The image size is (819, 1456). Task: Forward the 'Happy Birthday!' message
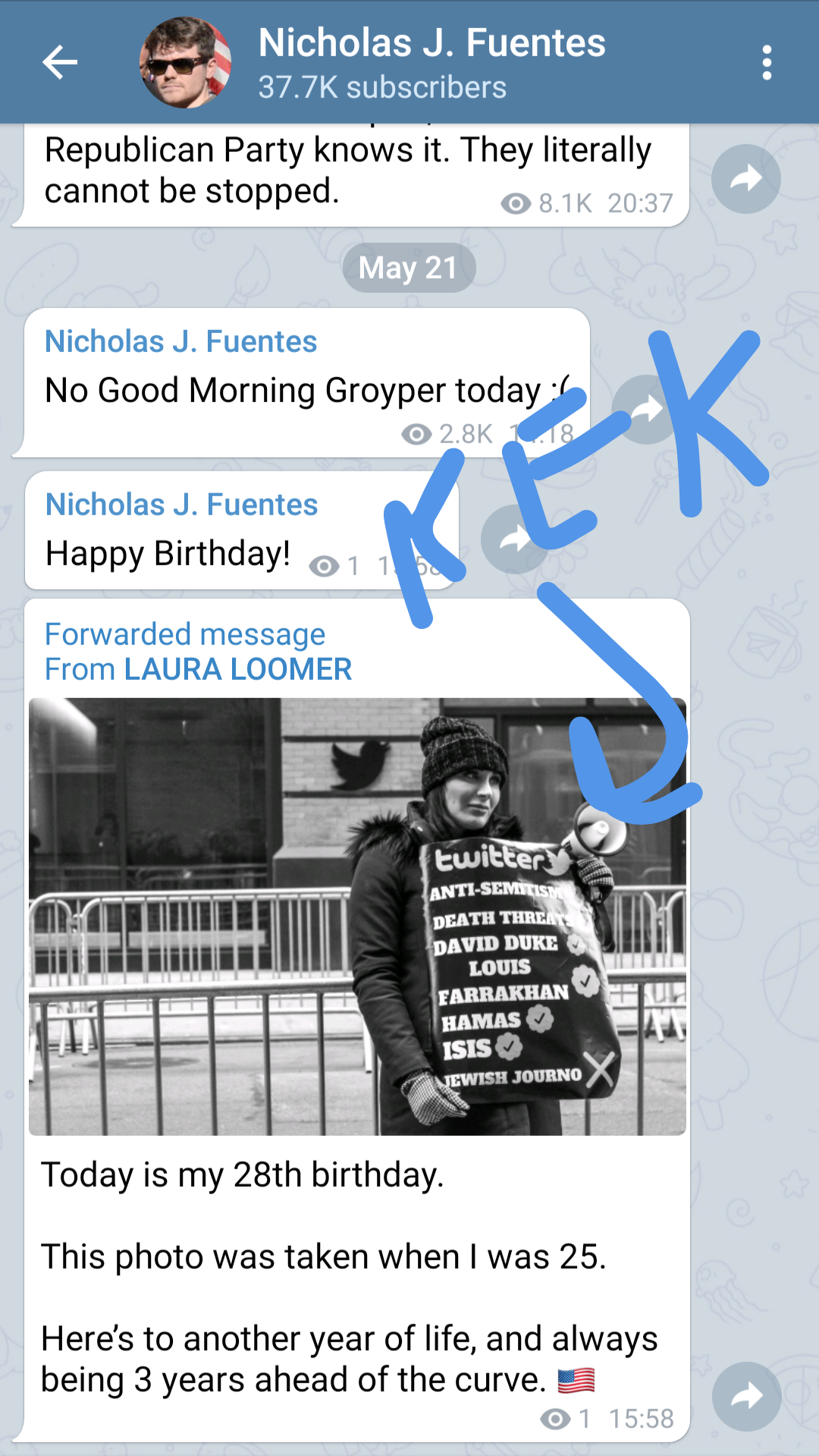516,539
